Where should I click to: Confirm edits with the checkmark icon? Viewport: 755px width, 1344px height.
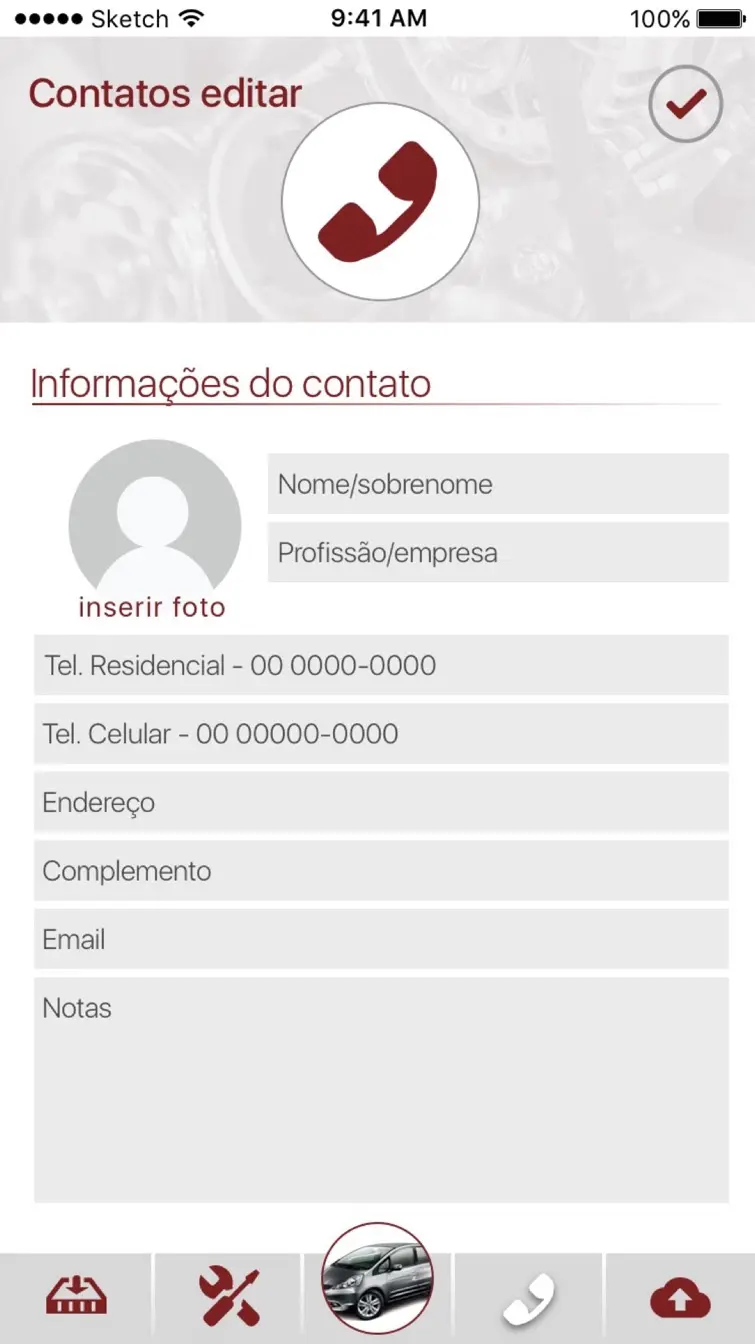tap(685, 104)
